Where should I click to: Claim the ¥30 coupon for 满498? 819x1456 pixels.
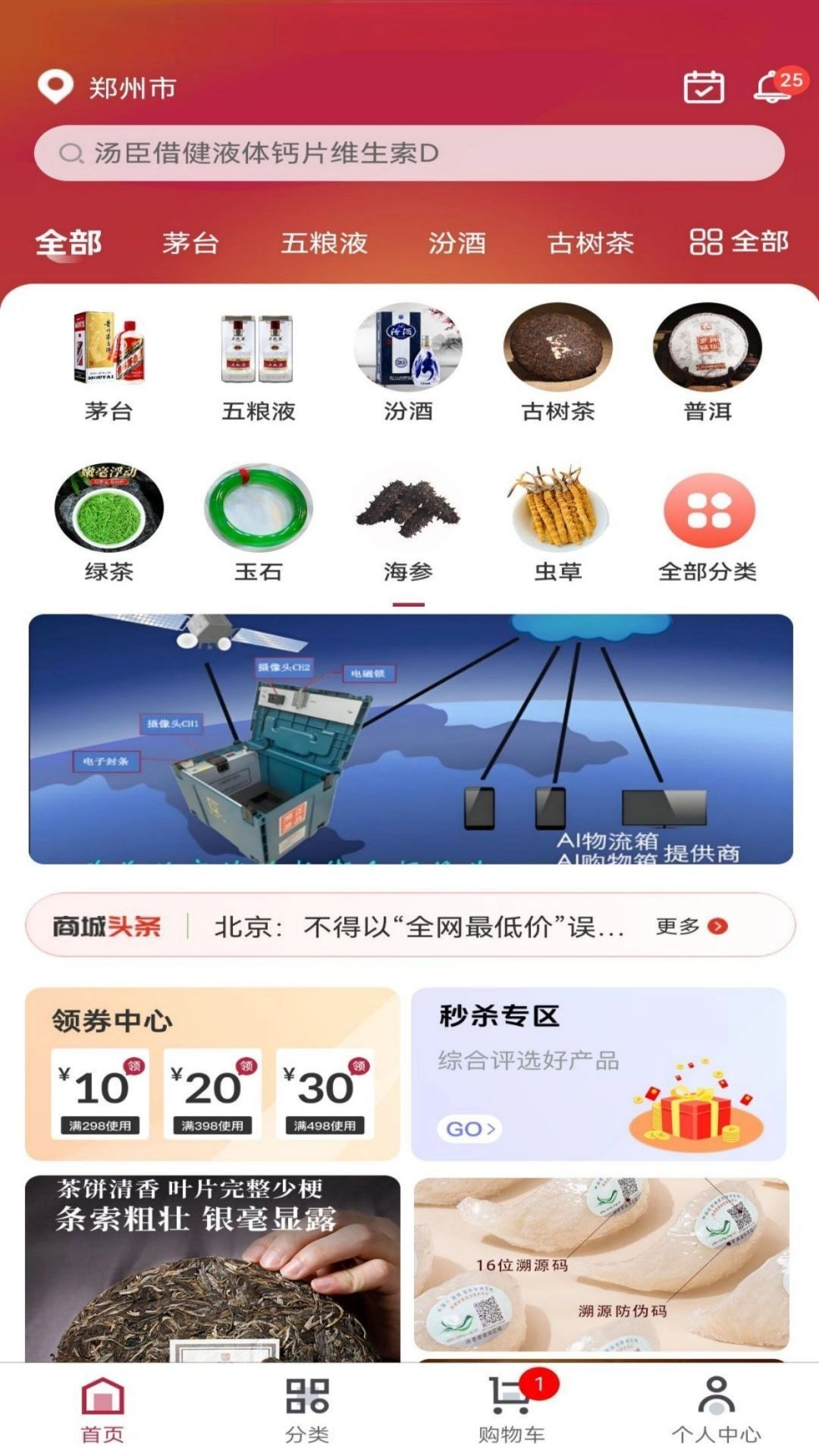click(x=325, y=1093)
